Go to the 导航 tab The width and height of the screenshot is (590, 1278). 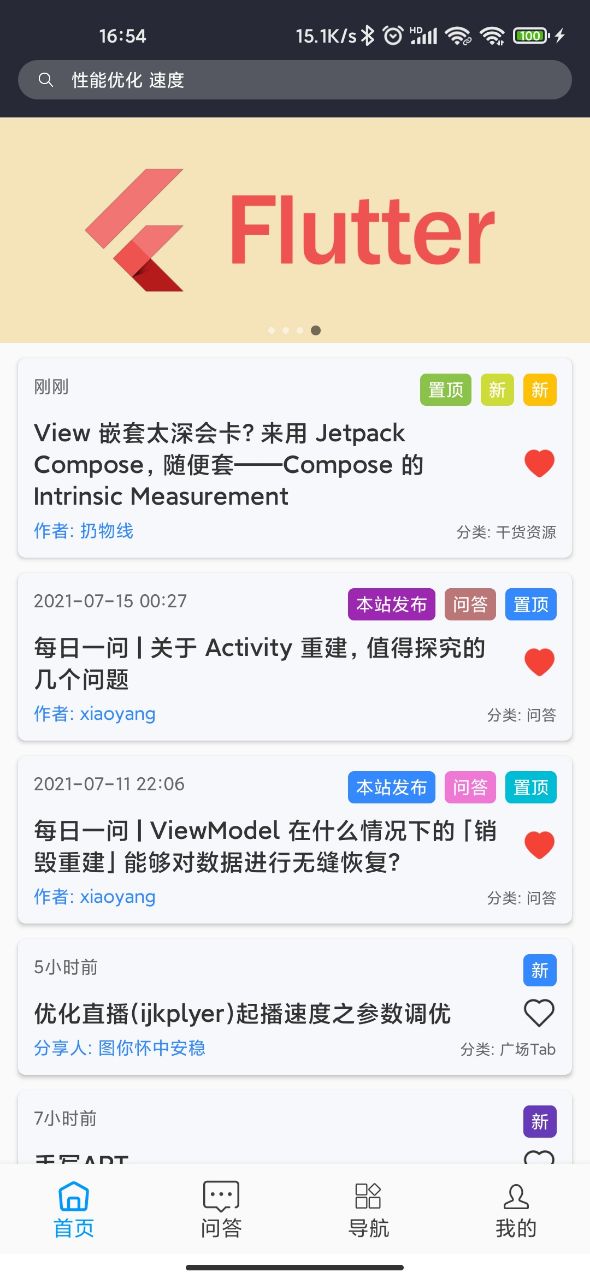click(369, 1209)
